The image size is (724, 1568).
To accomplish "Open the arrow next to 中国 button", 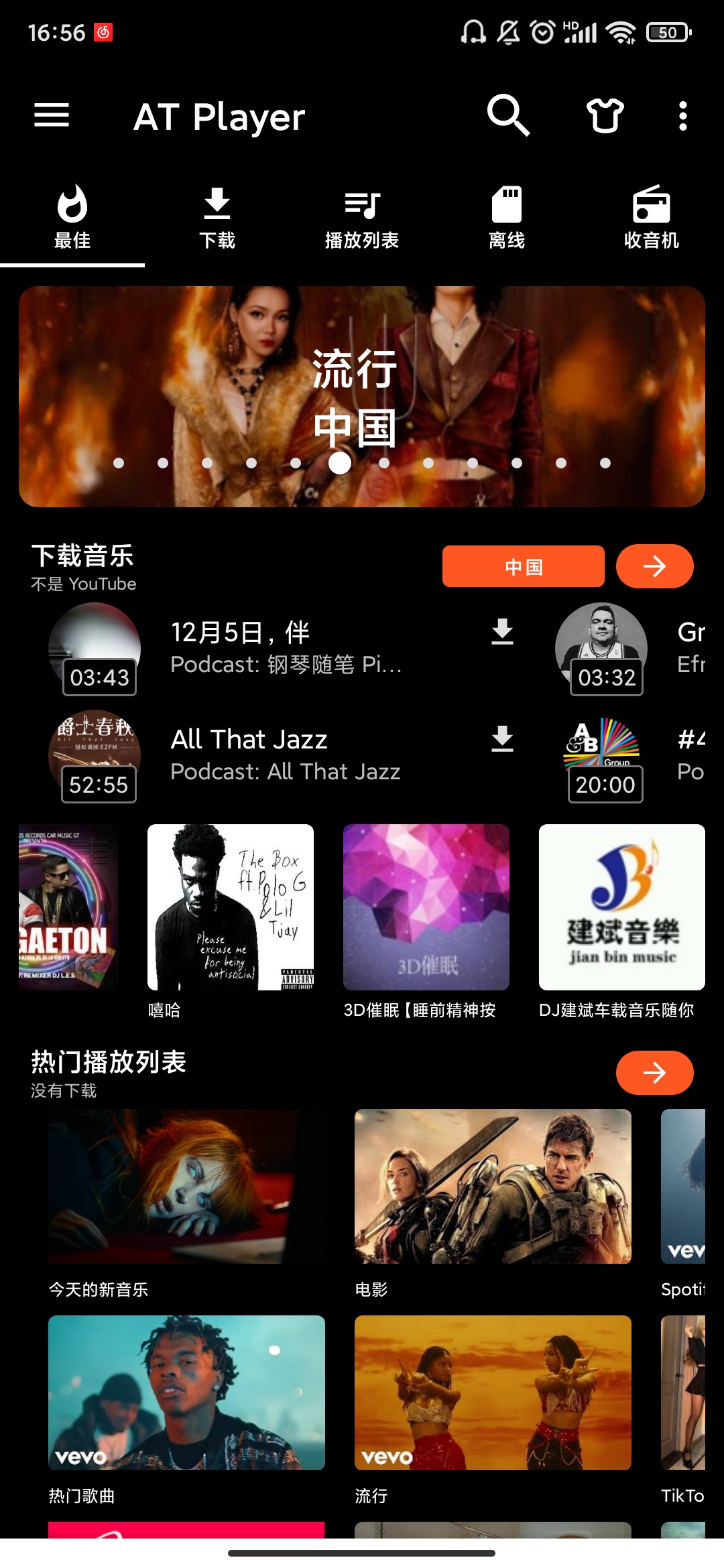I will (x=654, y=566).
